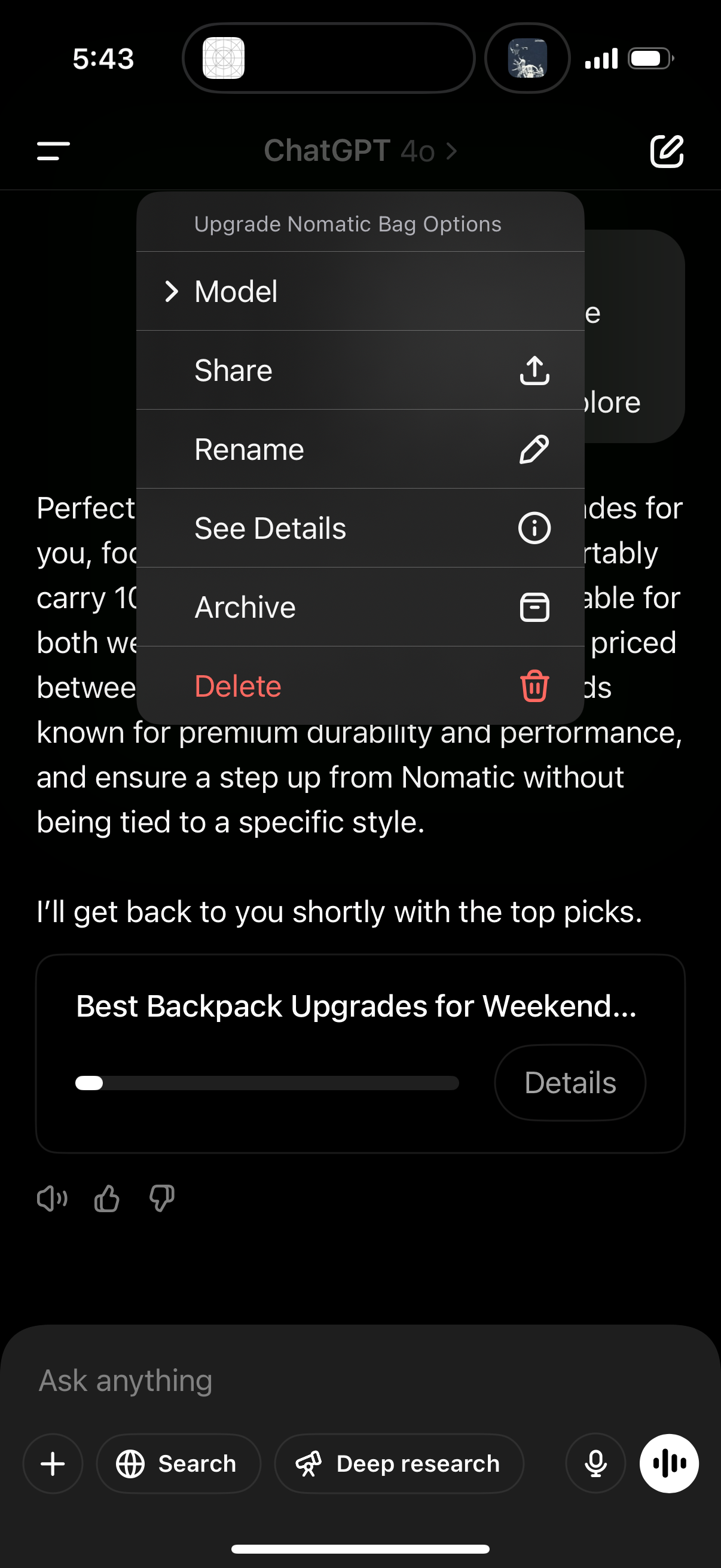Give a thumbs down to the response
The width and height of the screenshot is (721, 1568).
161,1198
